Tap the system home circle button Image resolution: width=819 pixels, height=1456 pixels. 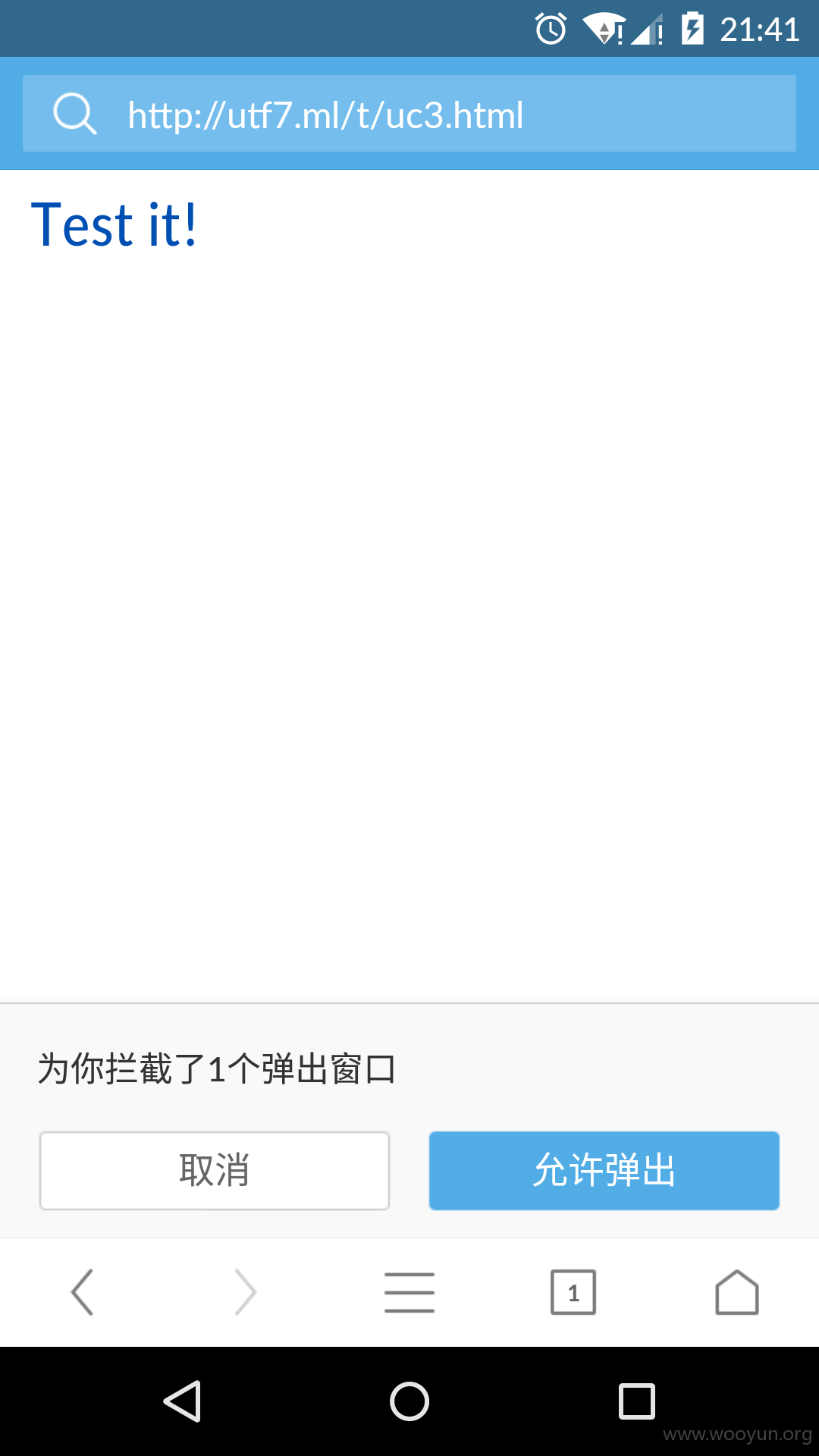[x=409, y=1401]
